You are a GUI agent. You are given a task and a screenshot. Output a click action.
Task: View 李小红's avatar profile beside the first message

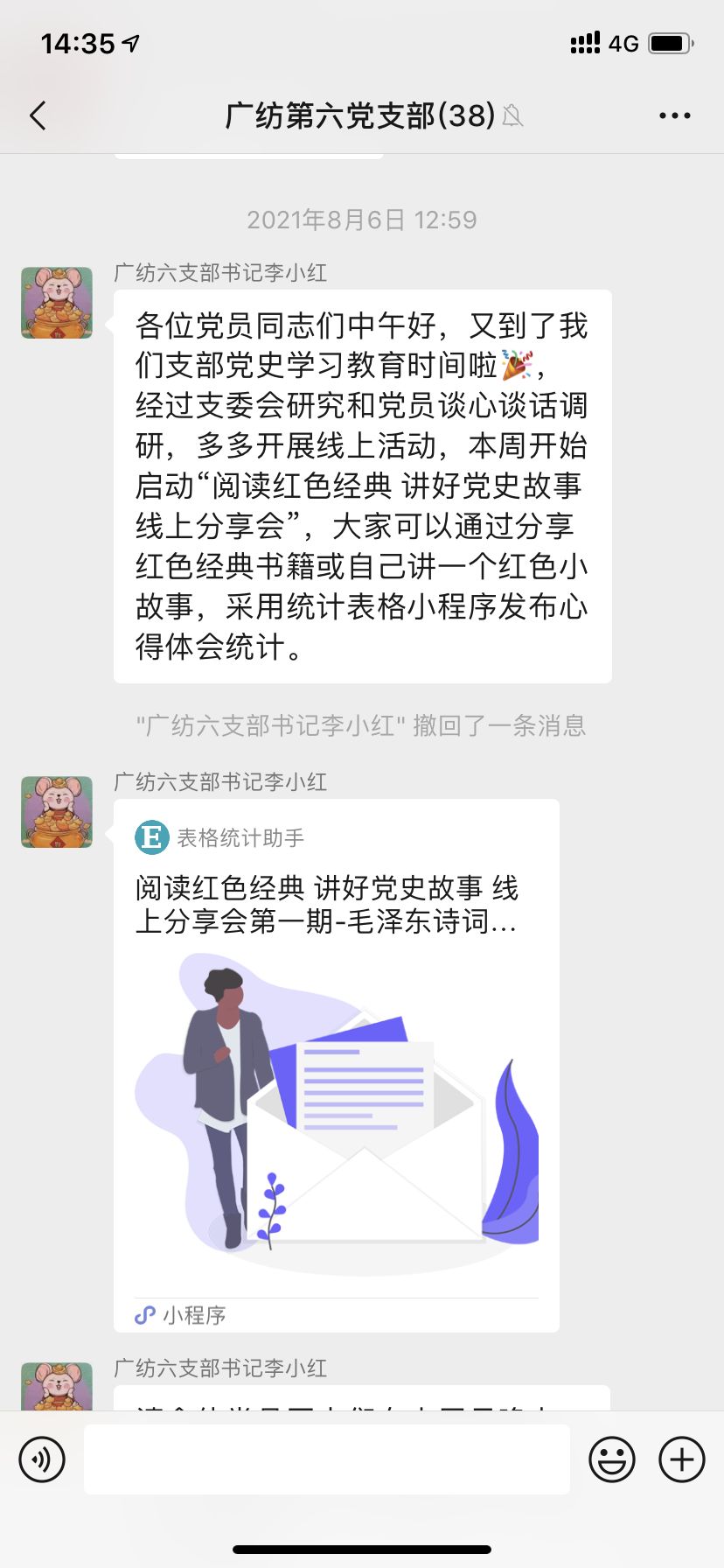57,303
